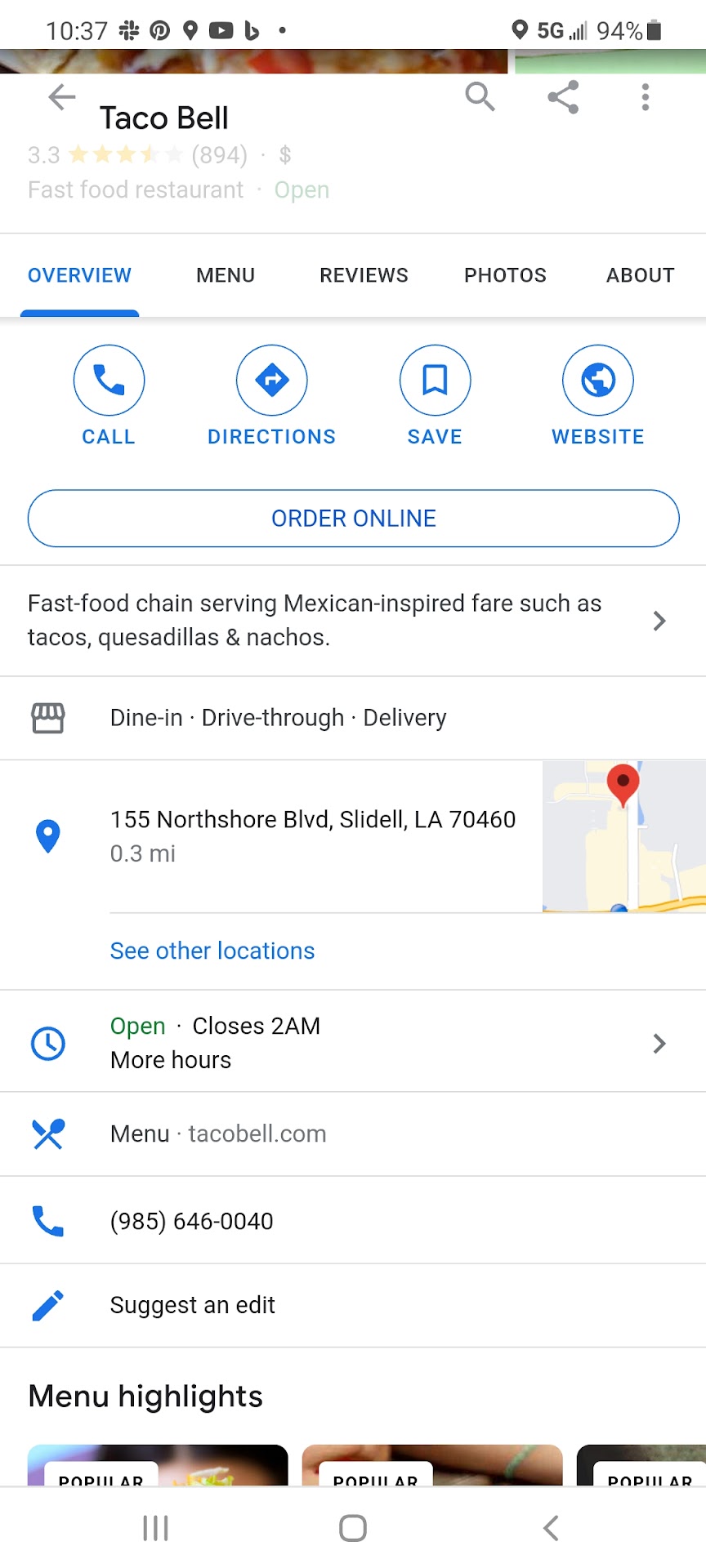Switch to the Reviews tab
706x1568 pixels.
coord(364,275)
